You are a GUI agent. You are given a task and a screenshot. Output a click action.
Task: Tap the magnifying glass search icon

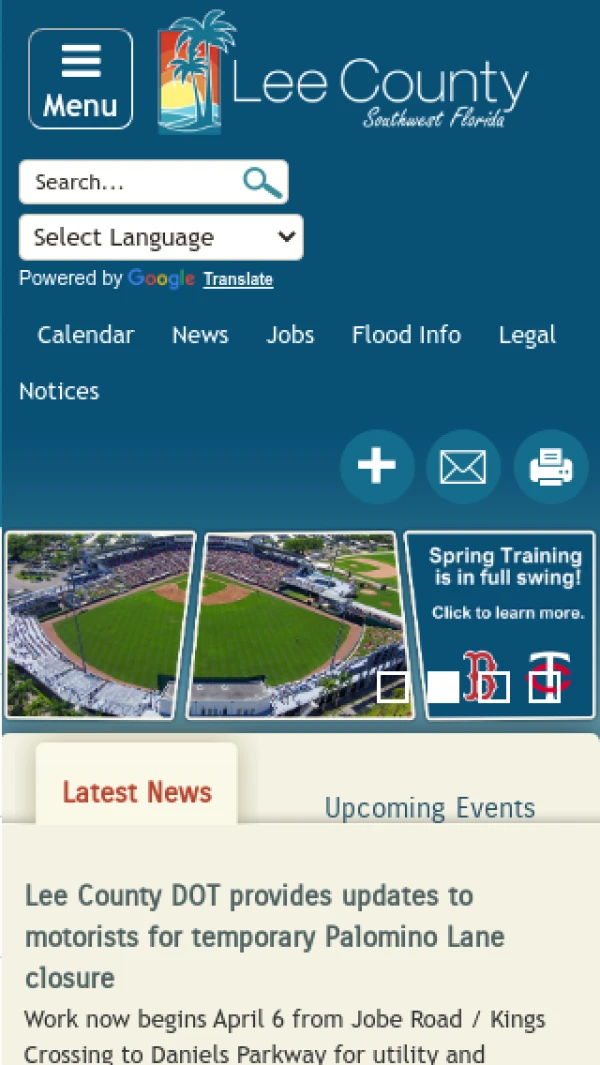click(x=262, y=183)
